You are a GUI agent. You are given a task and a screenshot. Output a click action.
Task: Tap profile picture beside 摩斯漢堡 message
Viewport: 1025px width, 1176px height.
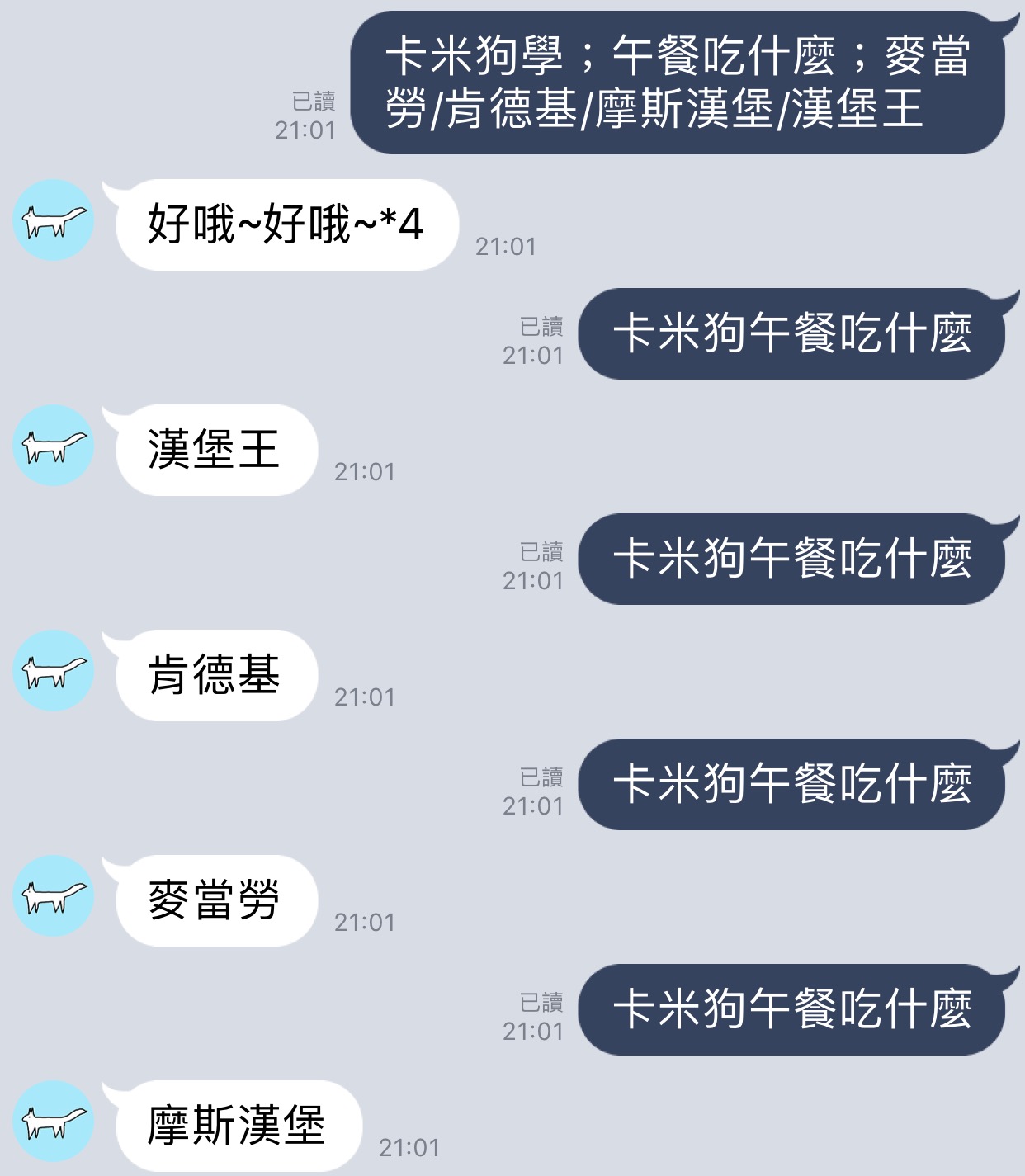[x=54, y=1122]
